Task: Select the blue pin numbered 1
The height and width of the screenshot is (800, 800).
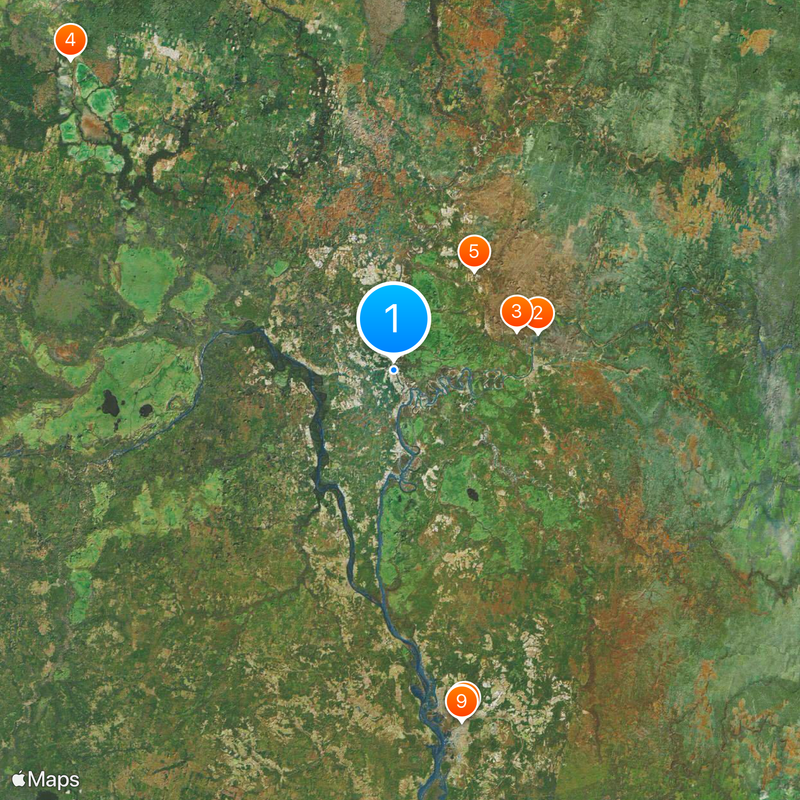Action: click(393, 319)
